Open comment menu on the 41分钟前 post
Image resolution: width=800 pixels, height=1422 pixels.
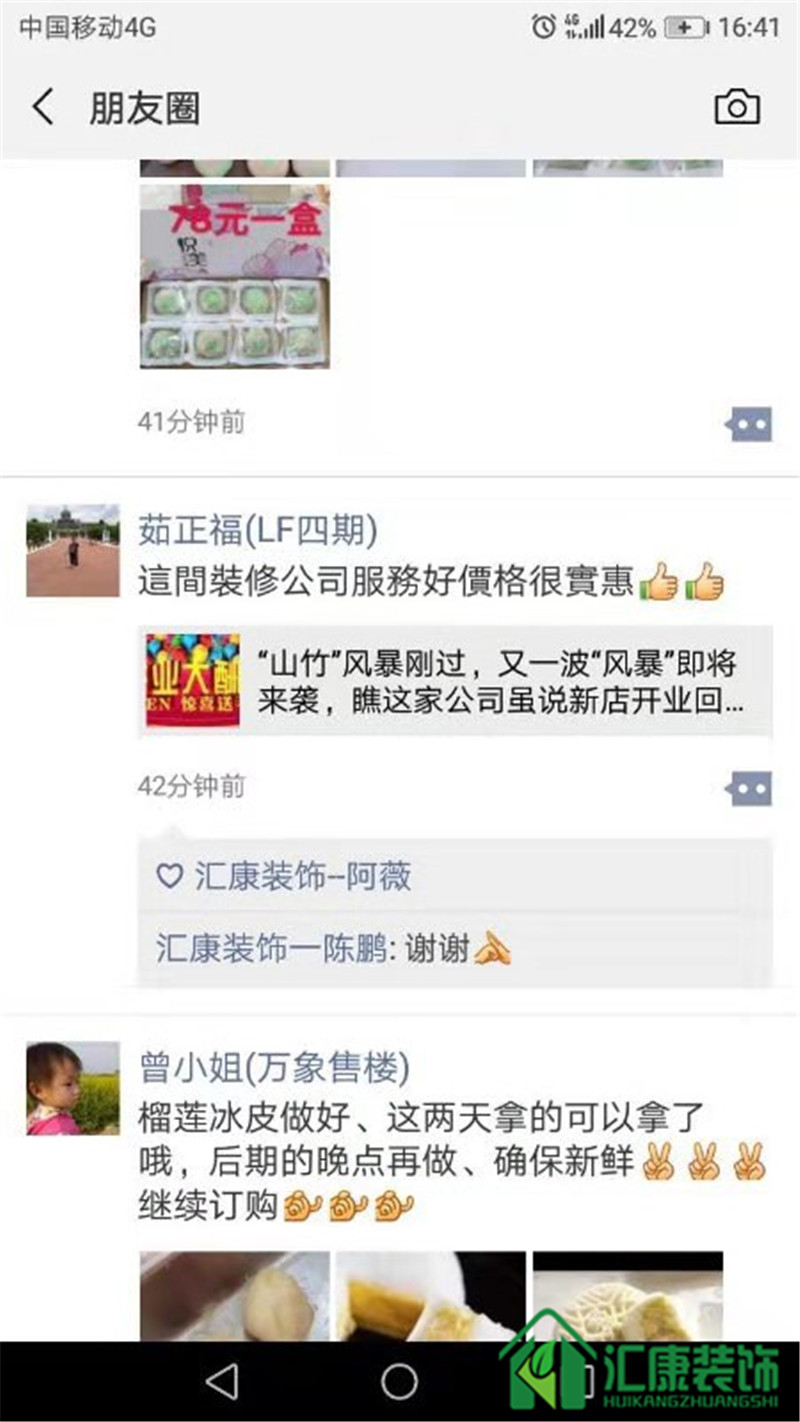coord(749,425)
